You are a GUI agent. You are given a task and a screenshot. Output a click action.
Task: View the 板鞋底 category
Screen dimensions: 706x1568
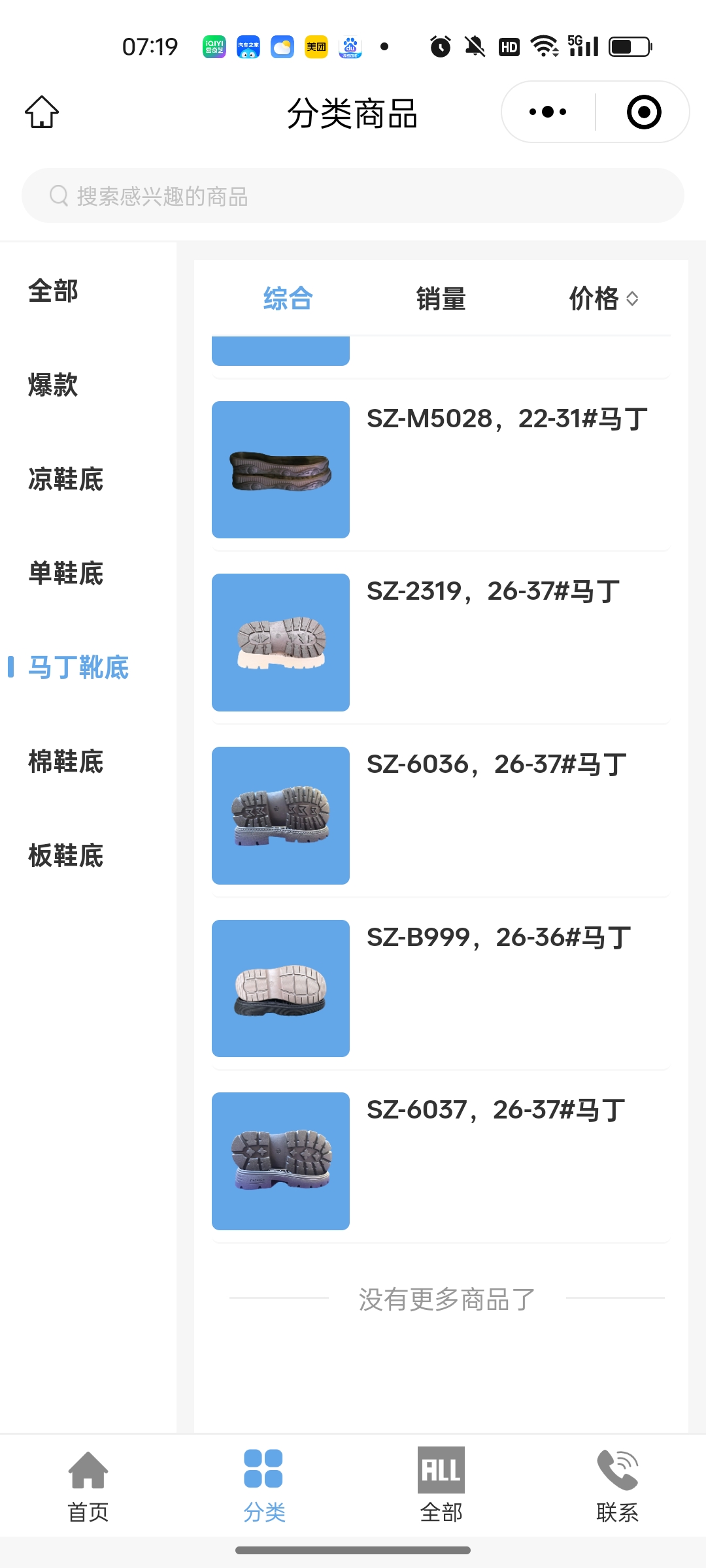click(65, 855)
